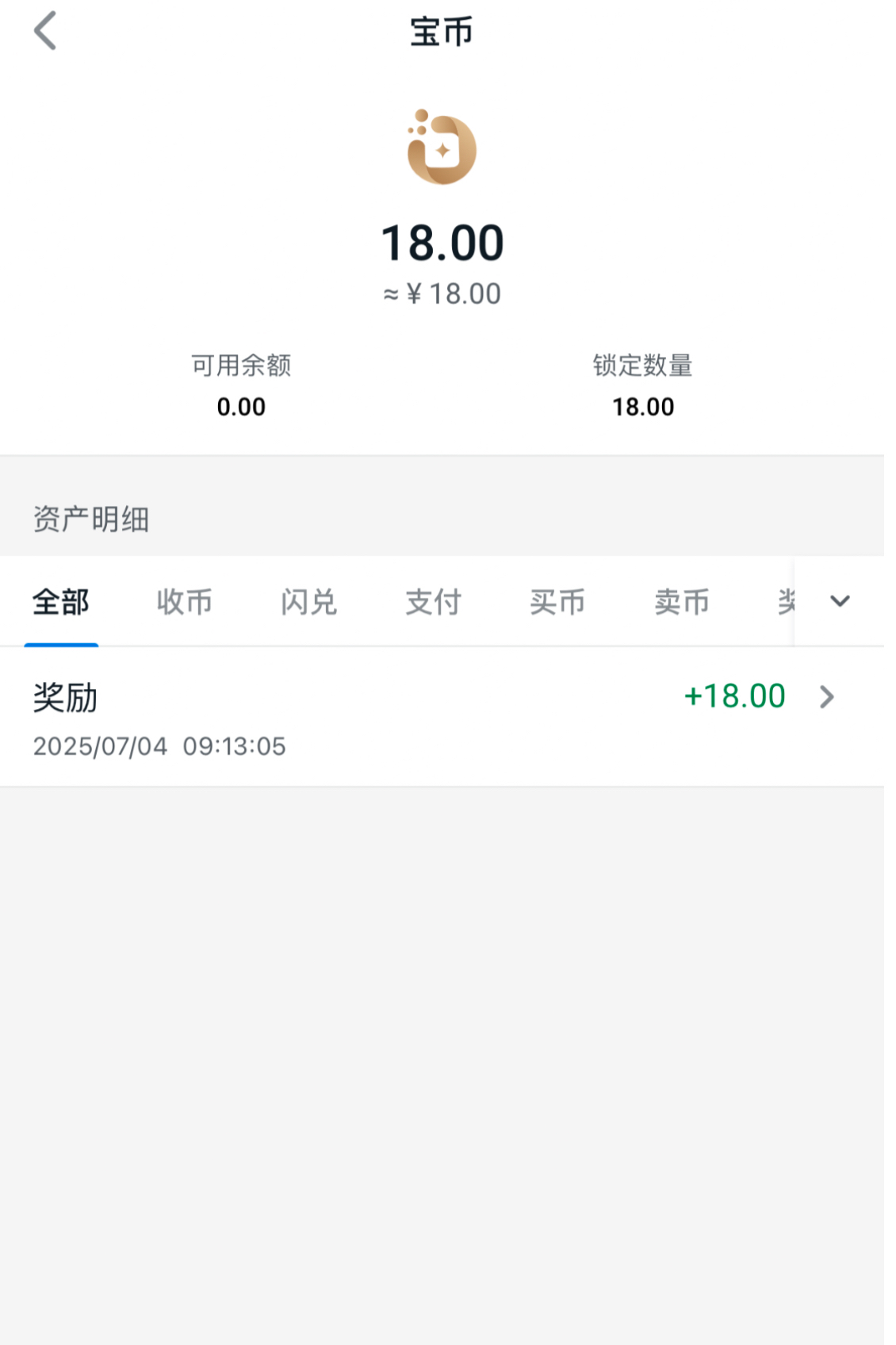The image size is (896, 1345).
Task: Open the 卖币 tab
Action: (x=682, y=602)
